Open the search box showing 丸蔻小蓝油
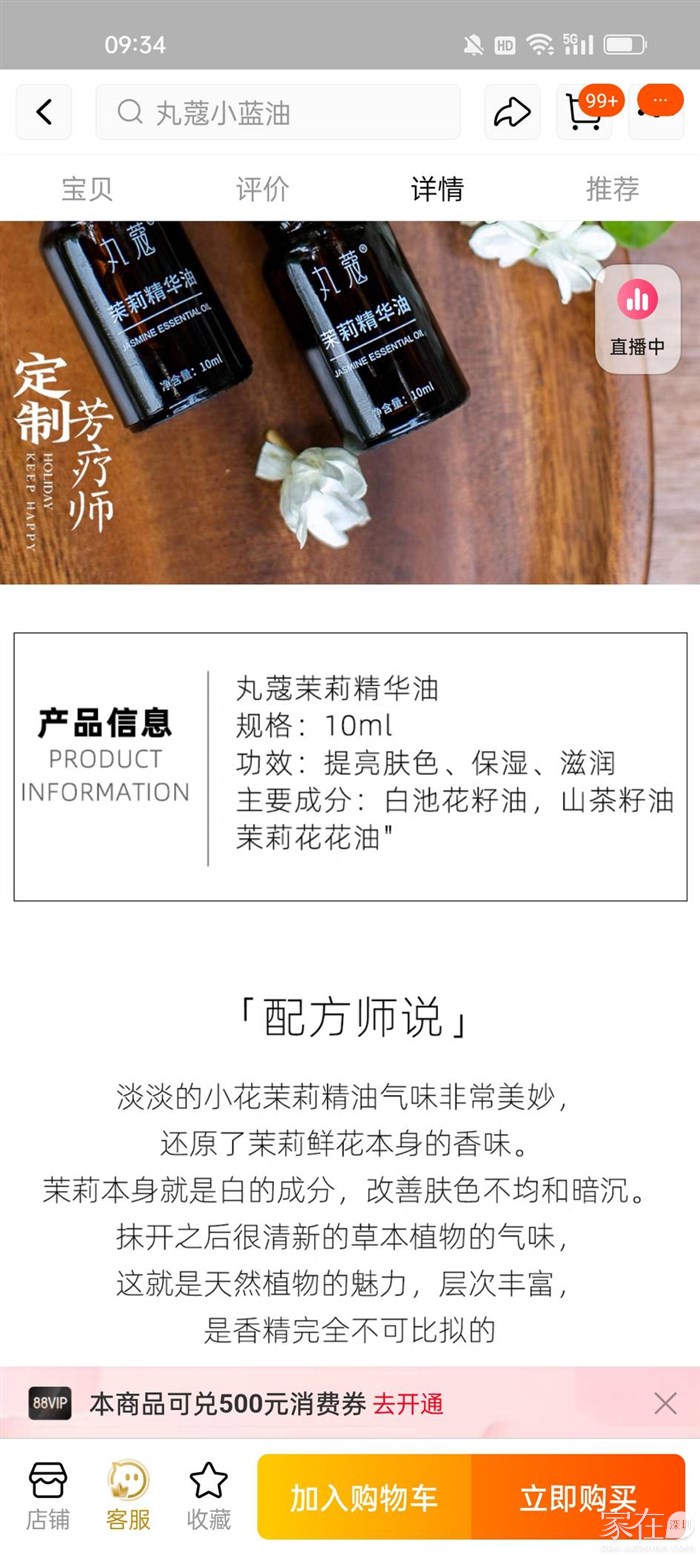The image size is (700, 1555). coord(278,112)
